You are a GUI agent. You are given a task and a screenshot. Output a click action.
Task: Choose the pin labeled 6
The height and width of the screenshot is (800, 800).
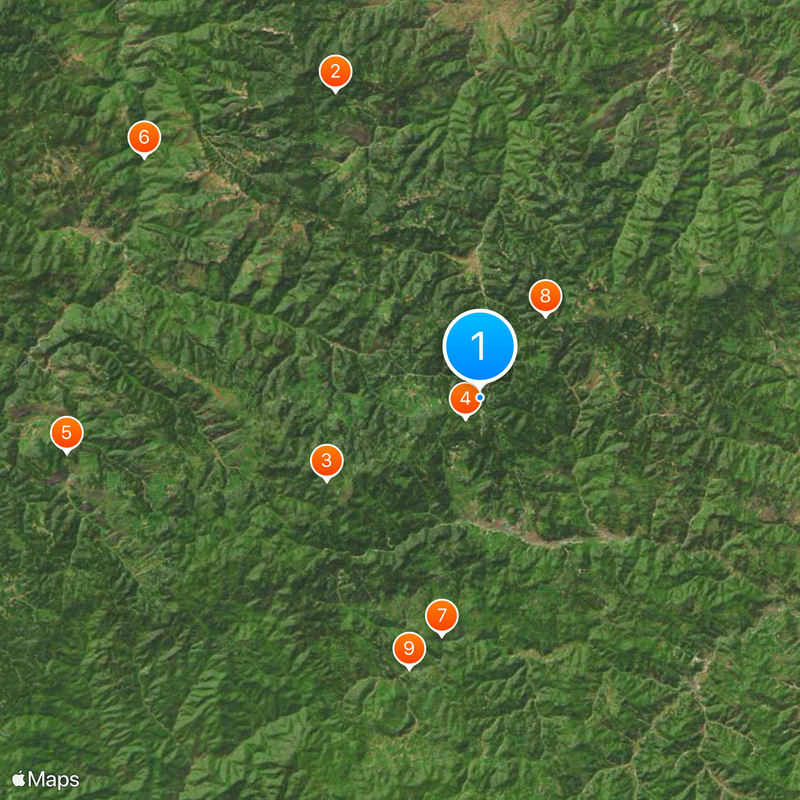pos(144,138)
